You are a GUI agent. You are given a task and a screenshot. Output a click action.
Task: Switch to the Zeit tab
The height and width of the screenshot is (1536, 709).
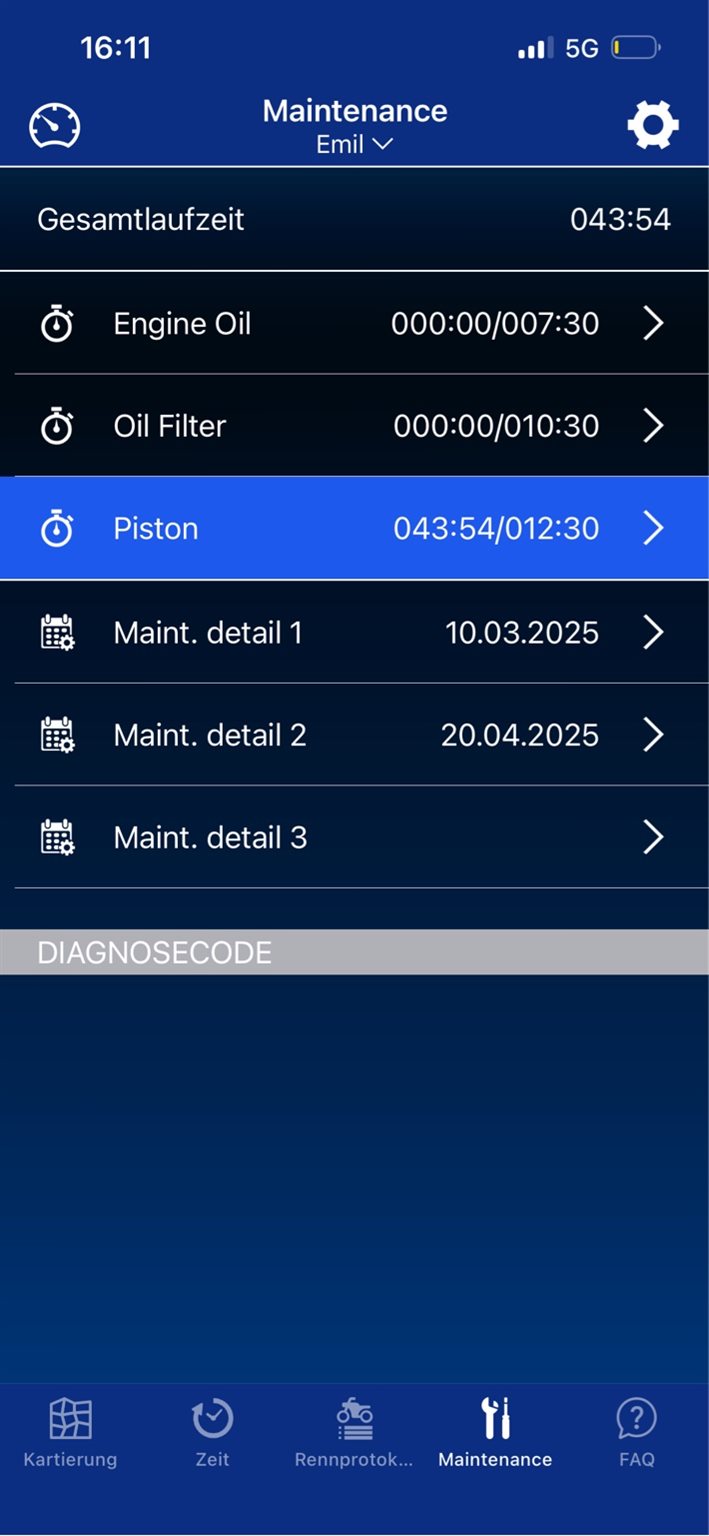click(x=212, y=1432)
